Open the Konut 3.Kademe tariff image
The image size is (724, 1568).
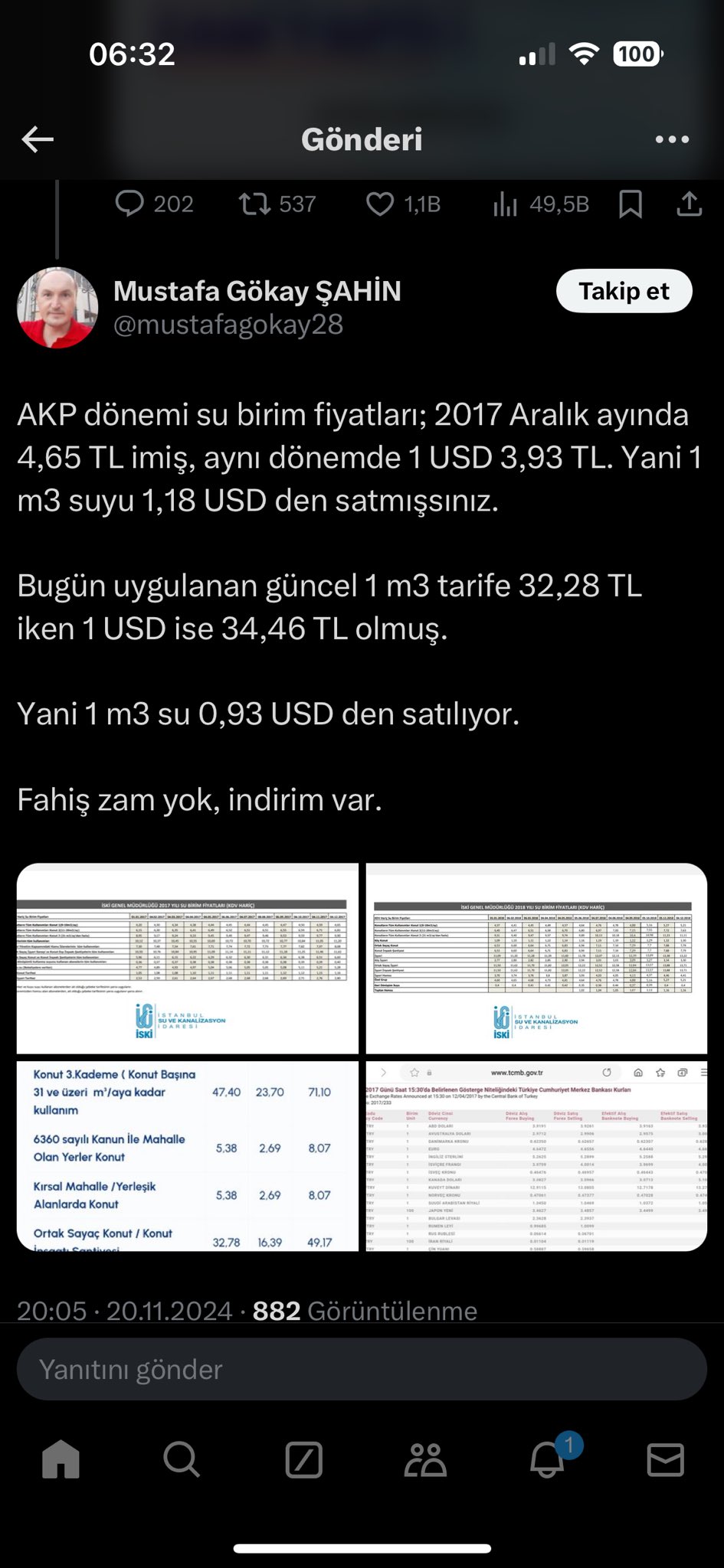click(188, 1156)
